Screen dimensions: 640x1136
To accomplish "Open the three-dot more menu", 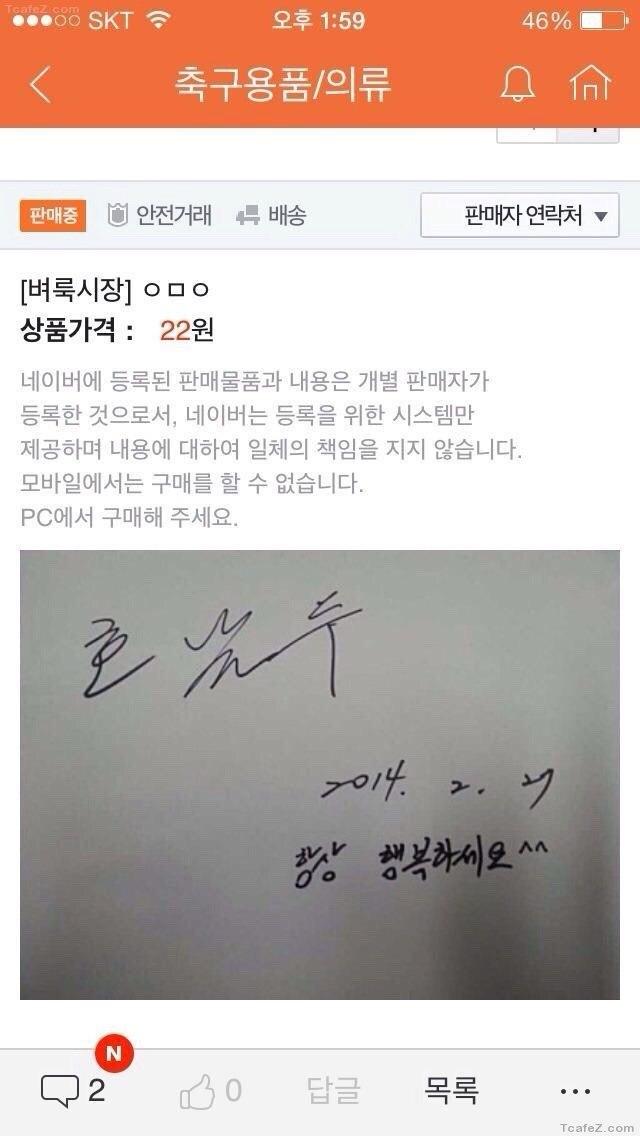I will (576, 1091).
